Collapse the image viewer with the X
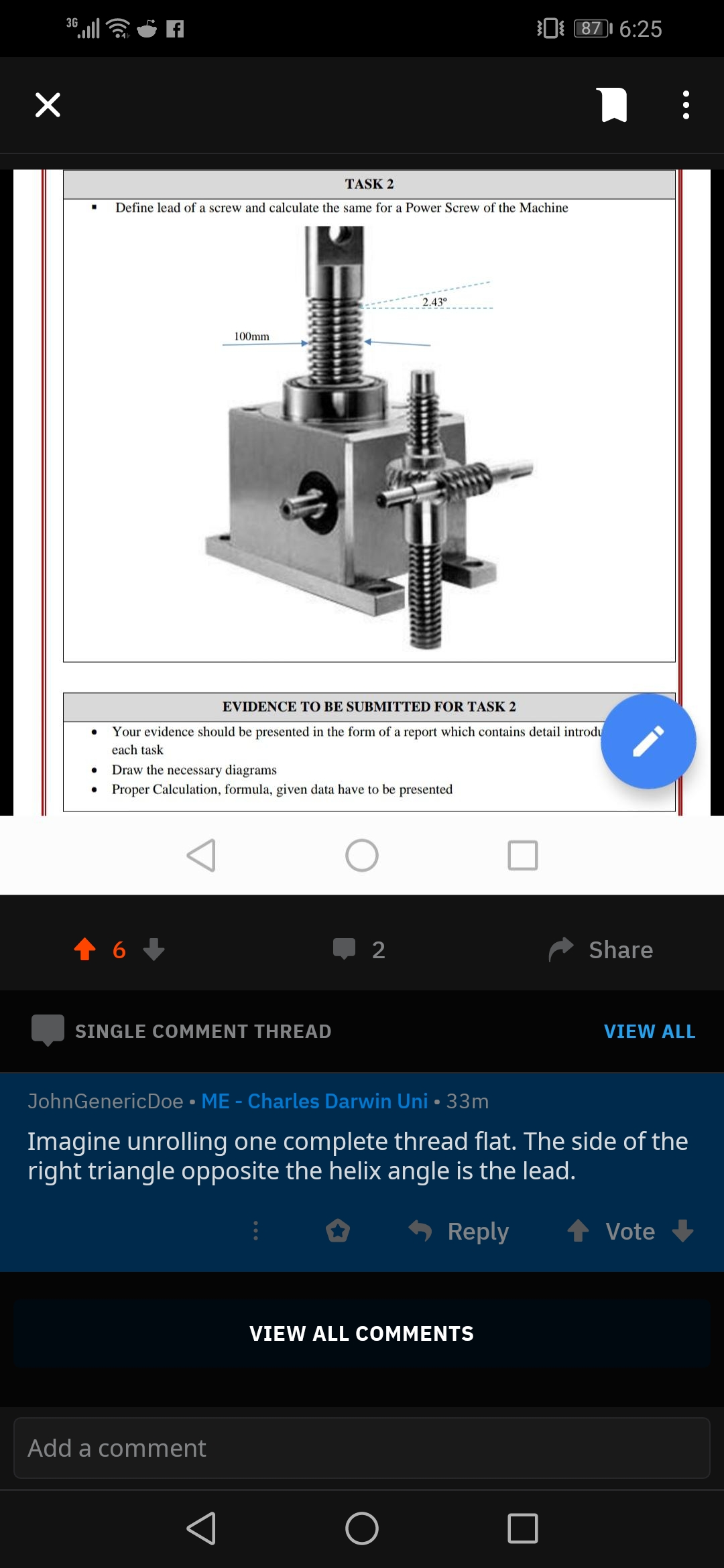This screenshot has height=1568, width=724. pyautogui.click(x=46, y=105)
